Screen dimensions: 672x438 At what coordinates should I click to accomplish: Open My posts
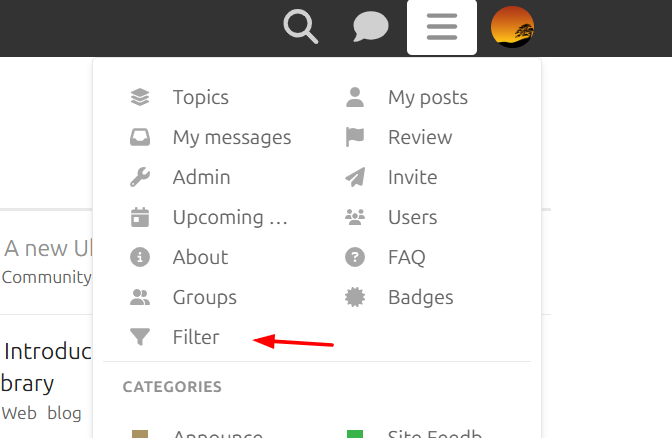click(x=427, y=97)
